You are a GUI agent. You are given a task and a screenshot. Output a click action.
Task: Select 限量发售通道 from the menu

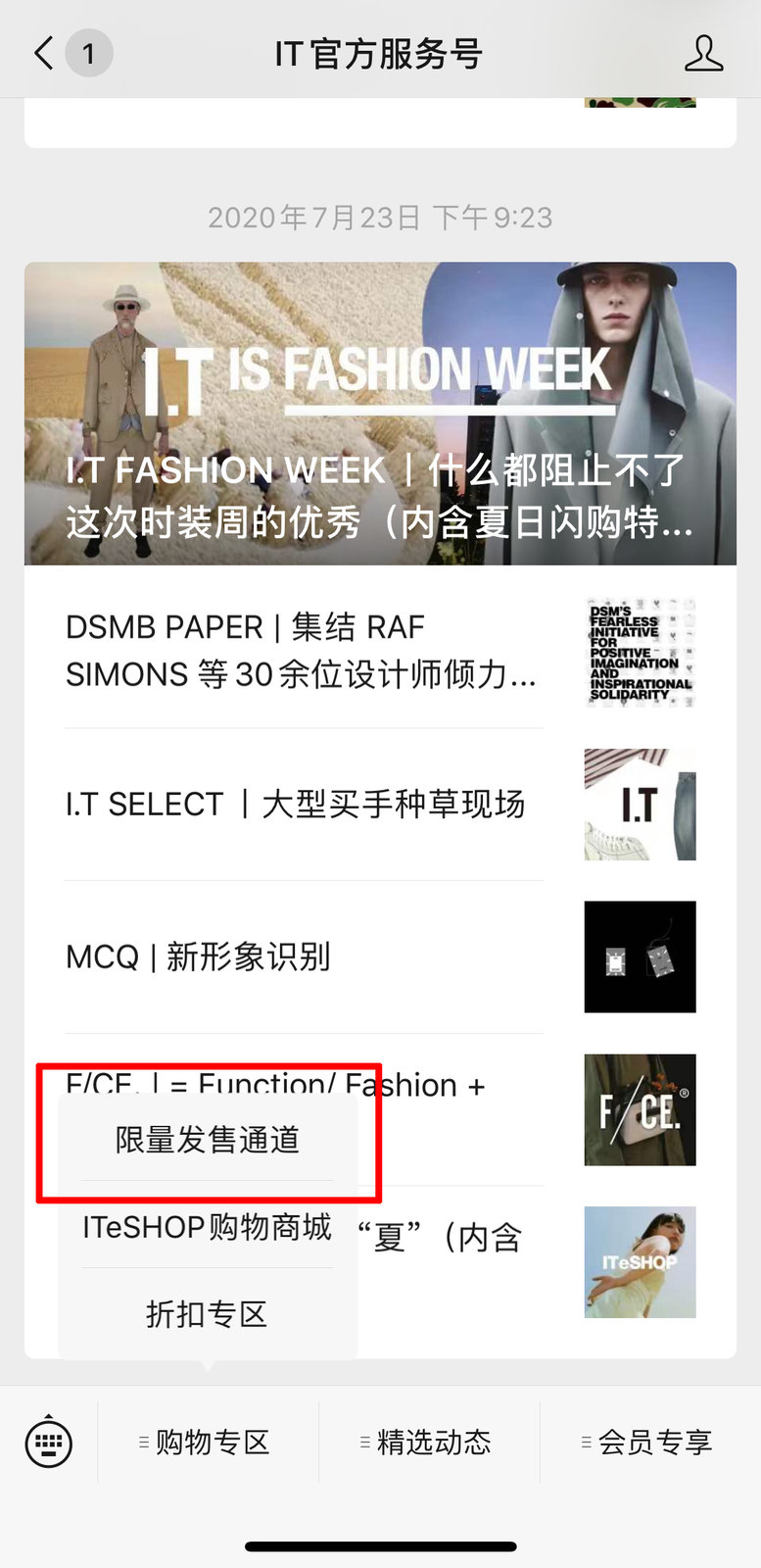click(208, 1140)
